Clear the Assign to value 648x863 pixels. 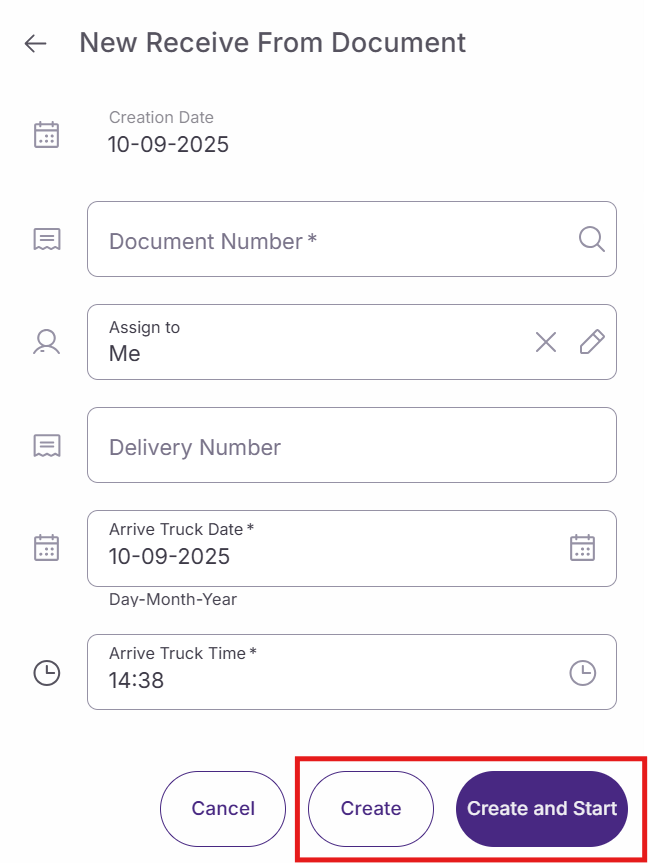click(x=545, y=343)
